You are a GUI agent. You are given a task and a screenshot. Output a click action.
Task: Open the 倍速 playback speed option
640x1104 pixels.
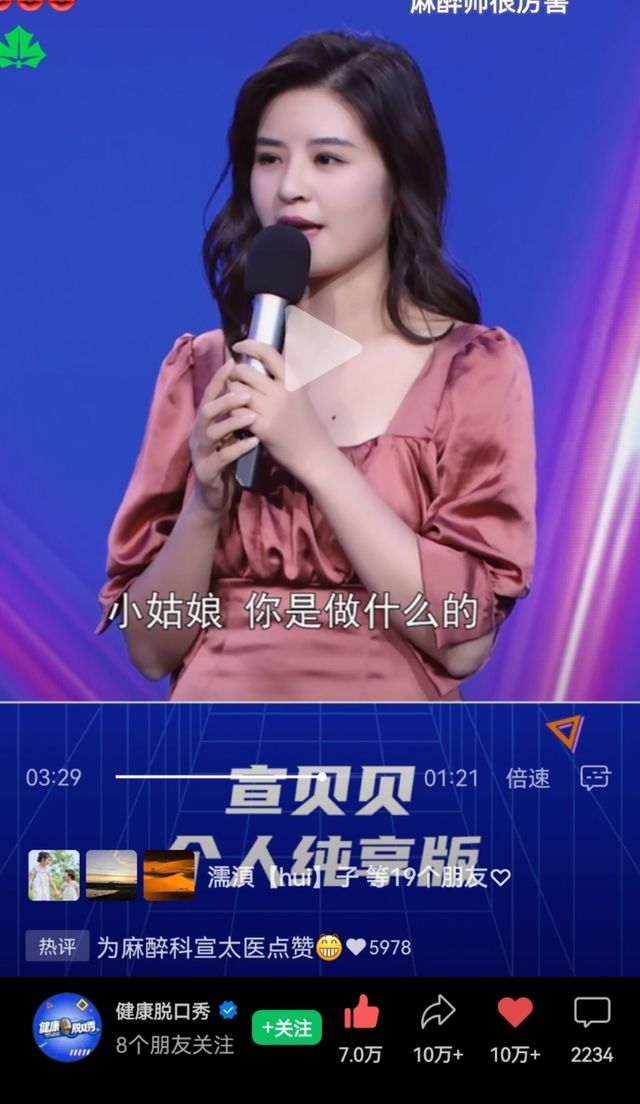tap(528, 778)
